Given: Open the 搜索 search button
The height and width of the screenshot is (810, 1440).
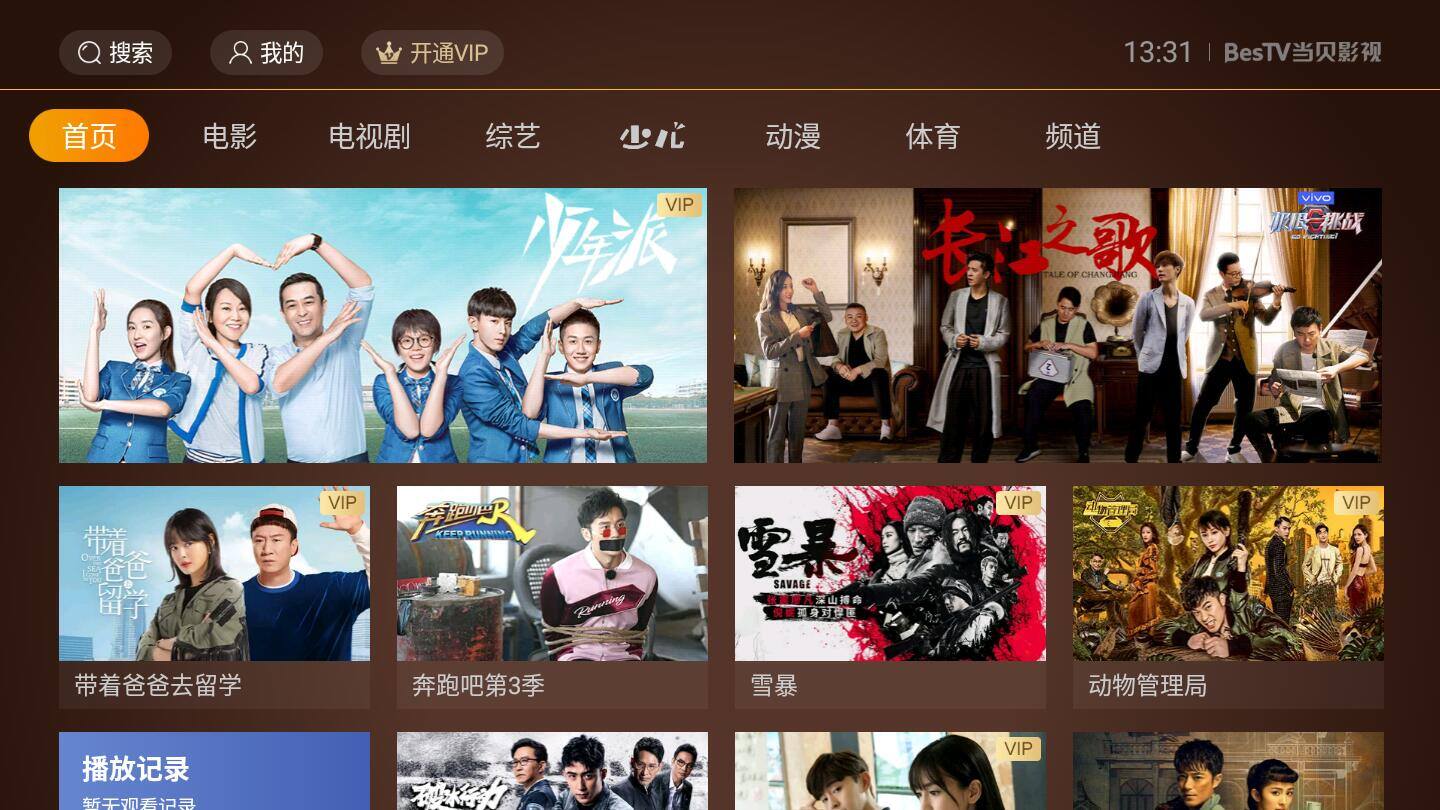Looking at the screenshot, I should [x=115, y=53].
